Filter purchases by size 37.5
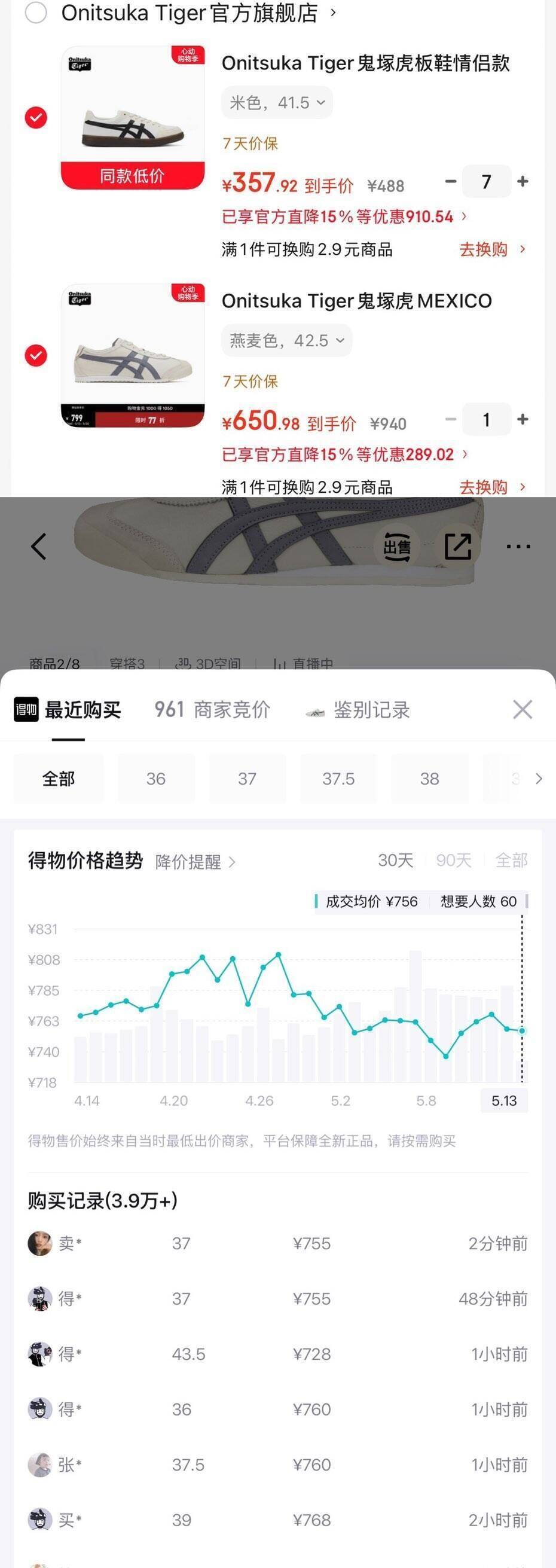Image resolution: width=556 pixels, height=1568 pixels. coord(338,779)
